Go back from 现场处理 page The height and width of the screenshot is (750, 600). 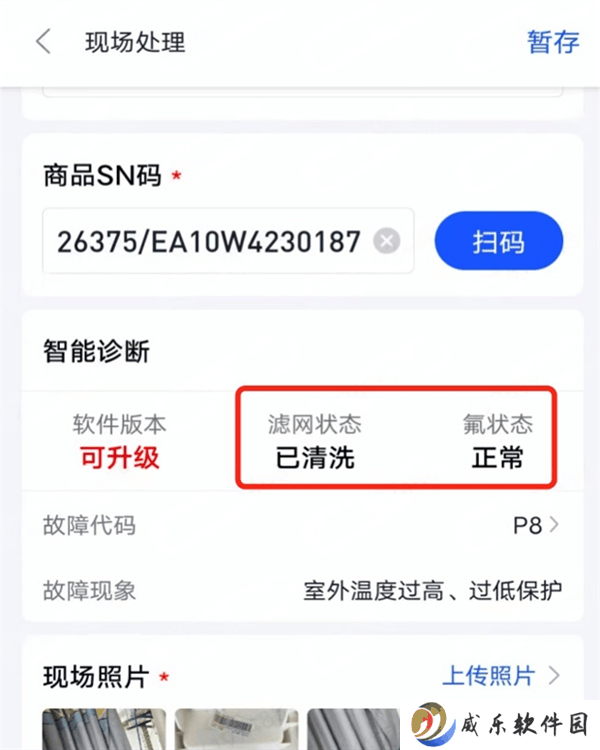[43, 42]
